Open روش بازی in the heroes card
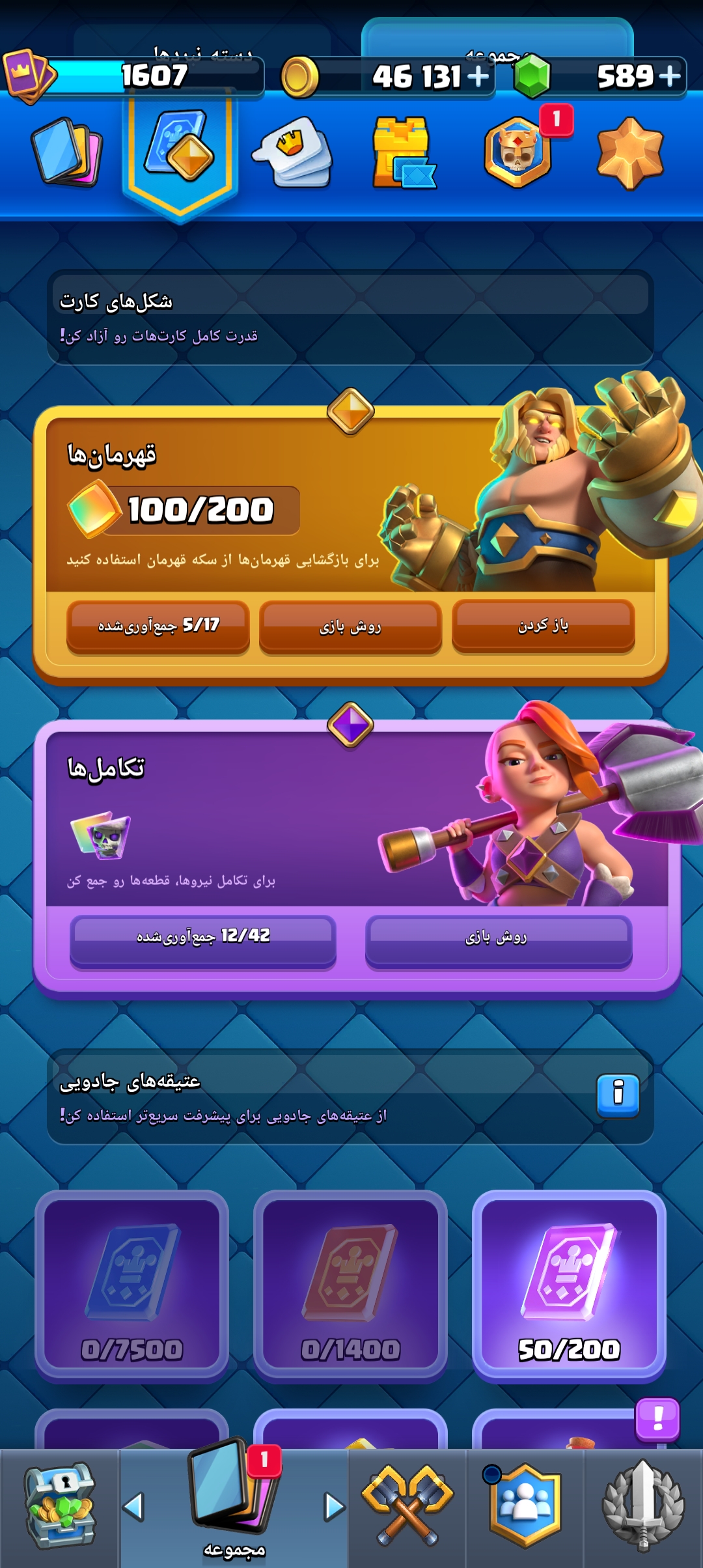Screen dimensions: 703x1568 click(x=350, y=627)
